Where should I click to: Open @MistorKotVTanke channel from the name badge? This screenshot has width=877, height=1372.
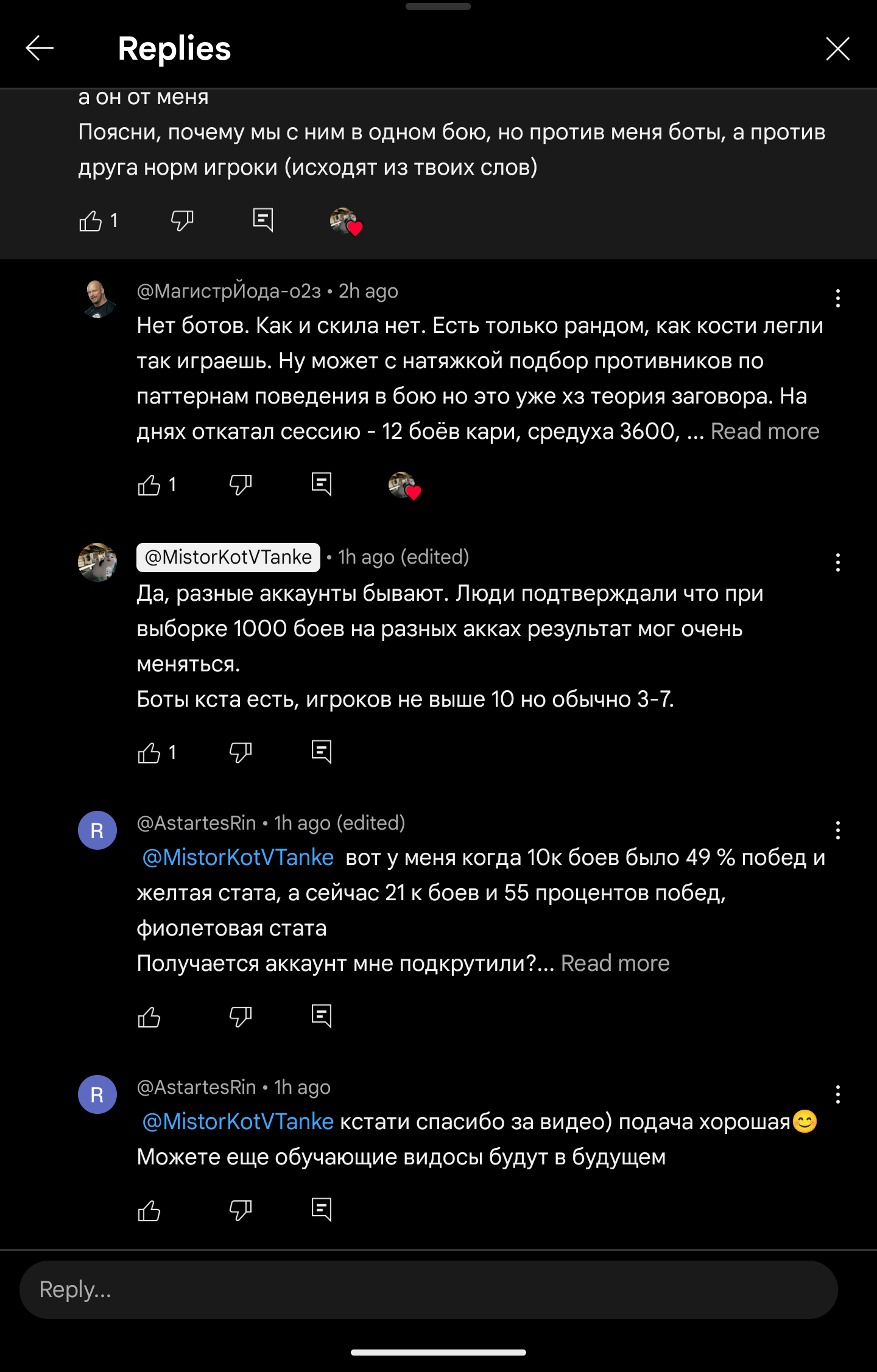click(228, 557)
